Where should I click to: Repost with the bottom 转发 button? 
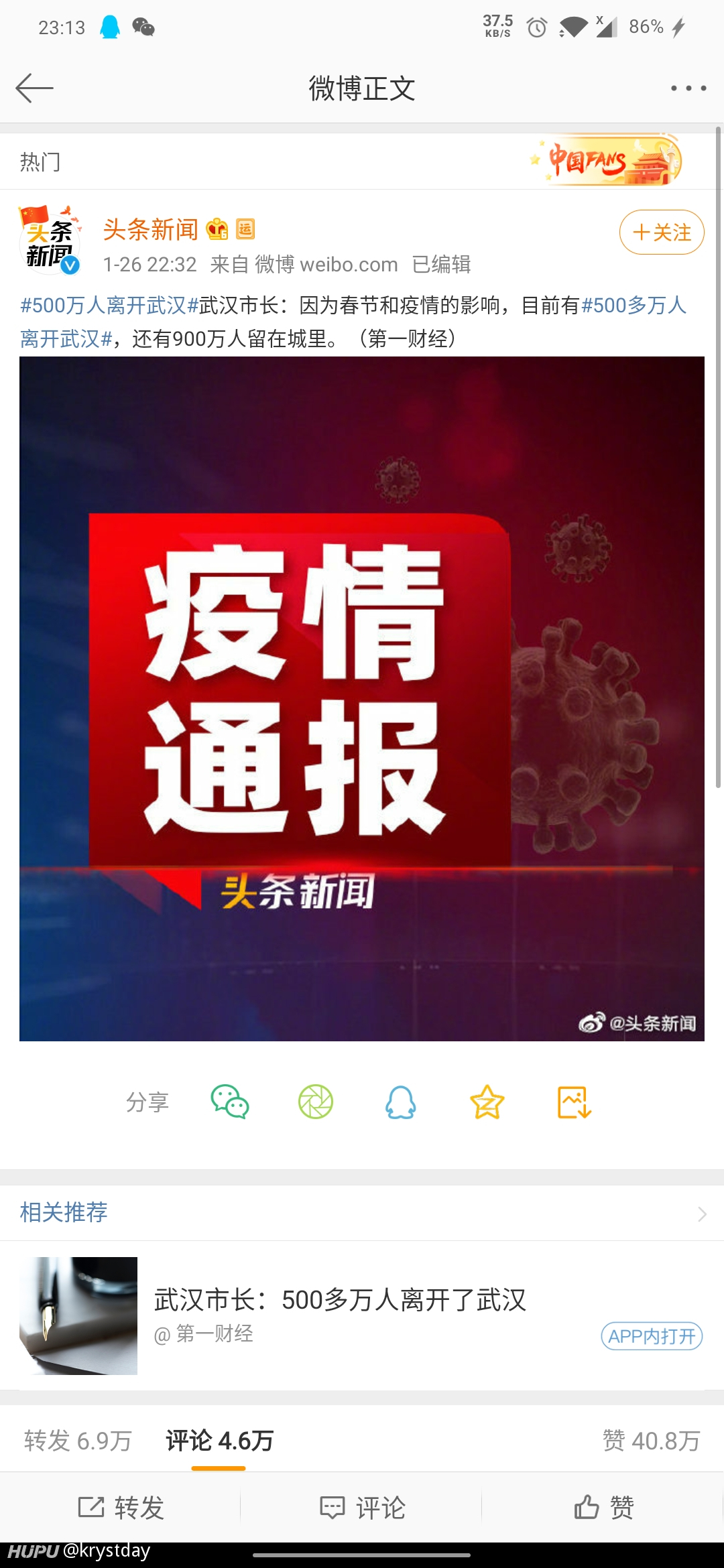(x=121, y=1508)
